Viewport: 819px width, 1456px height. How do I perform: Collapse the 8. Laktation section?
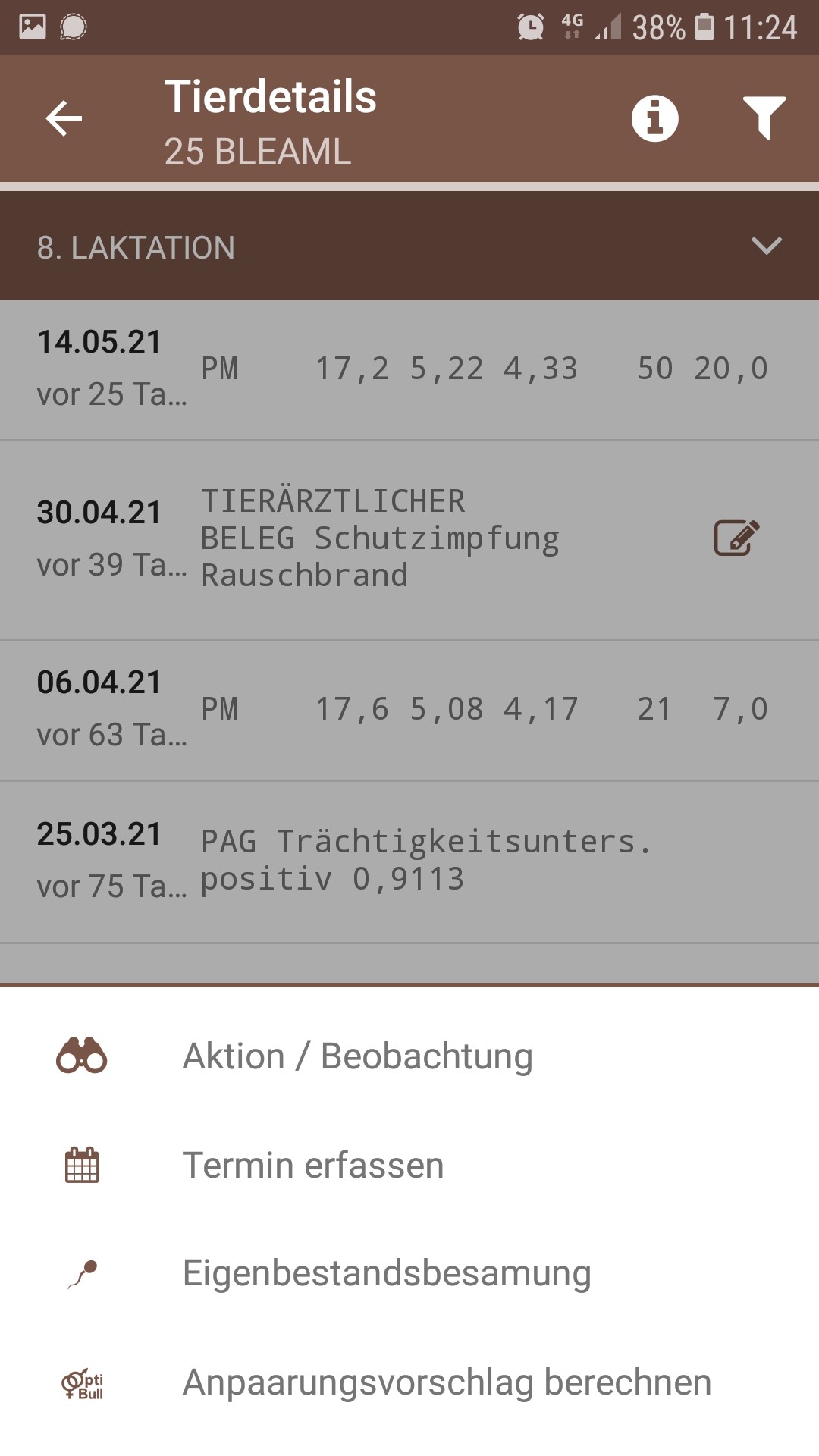point(766,246)
